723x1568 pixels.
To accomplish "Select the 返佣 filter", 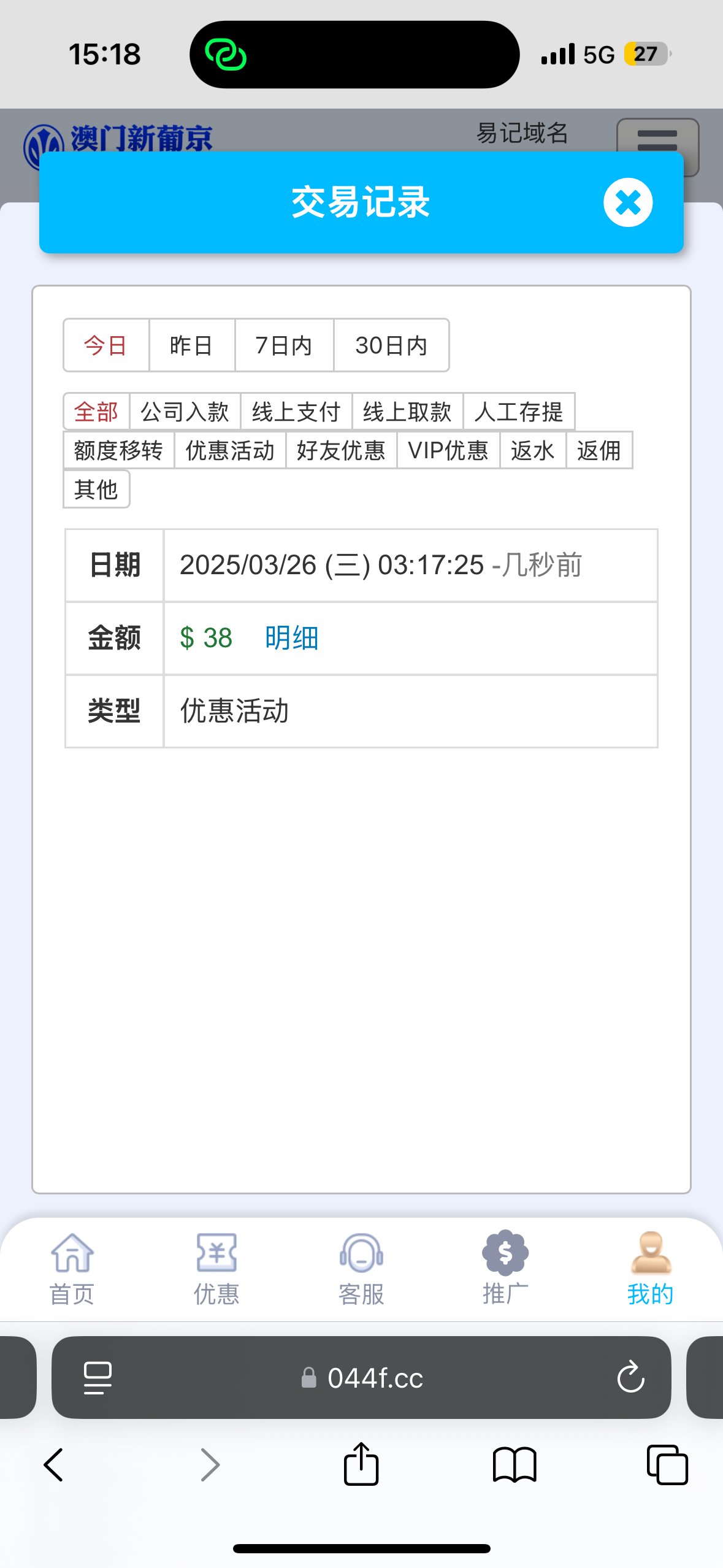I will (x=599, y=450).
